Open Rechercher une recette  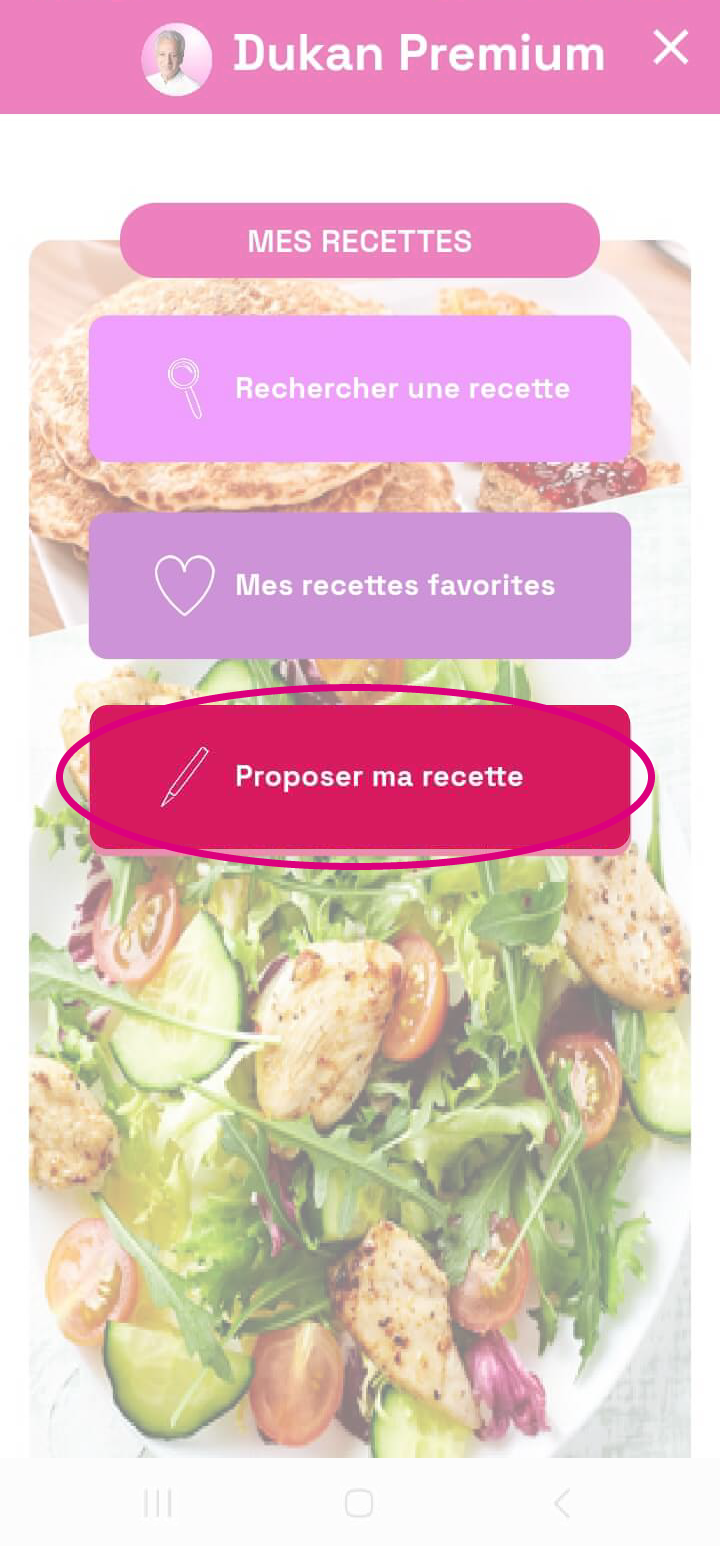pos(360,388)
